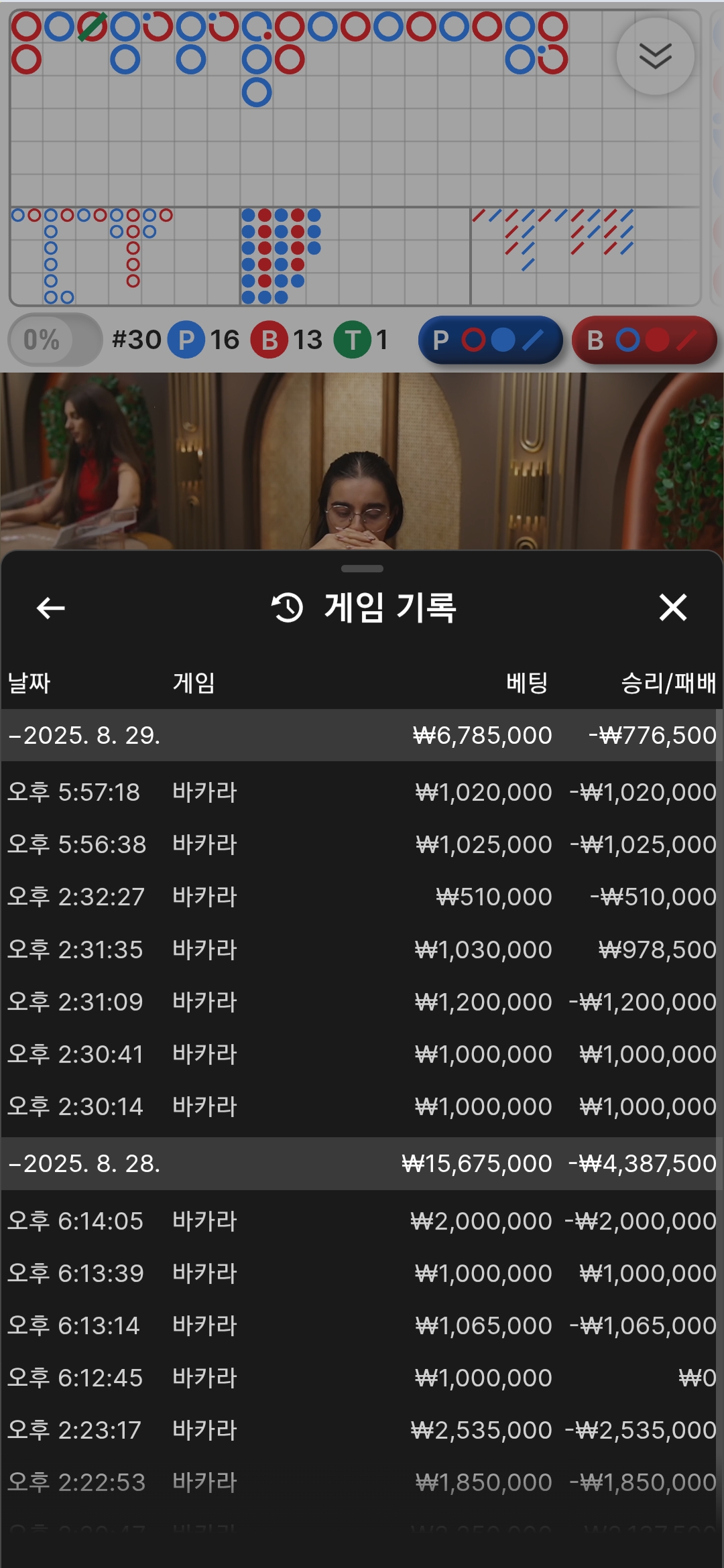Collapse the 2025. 8. 29. date group
Viewport: 724px width, 1568px height.
click(362, 735)
